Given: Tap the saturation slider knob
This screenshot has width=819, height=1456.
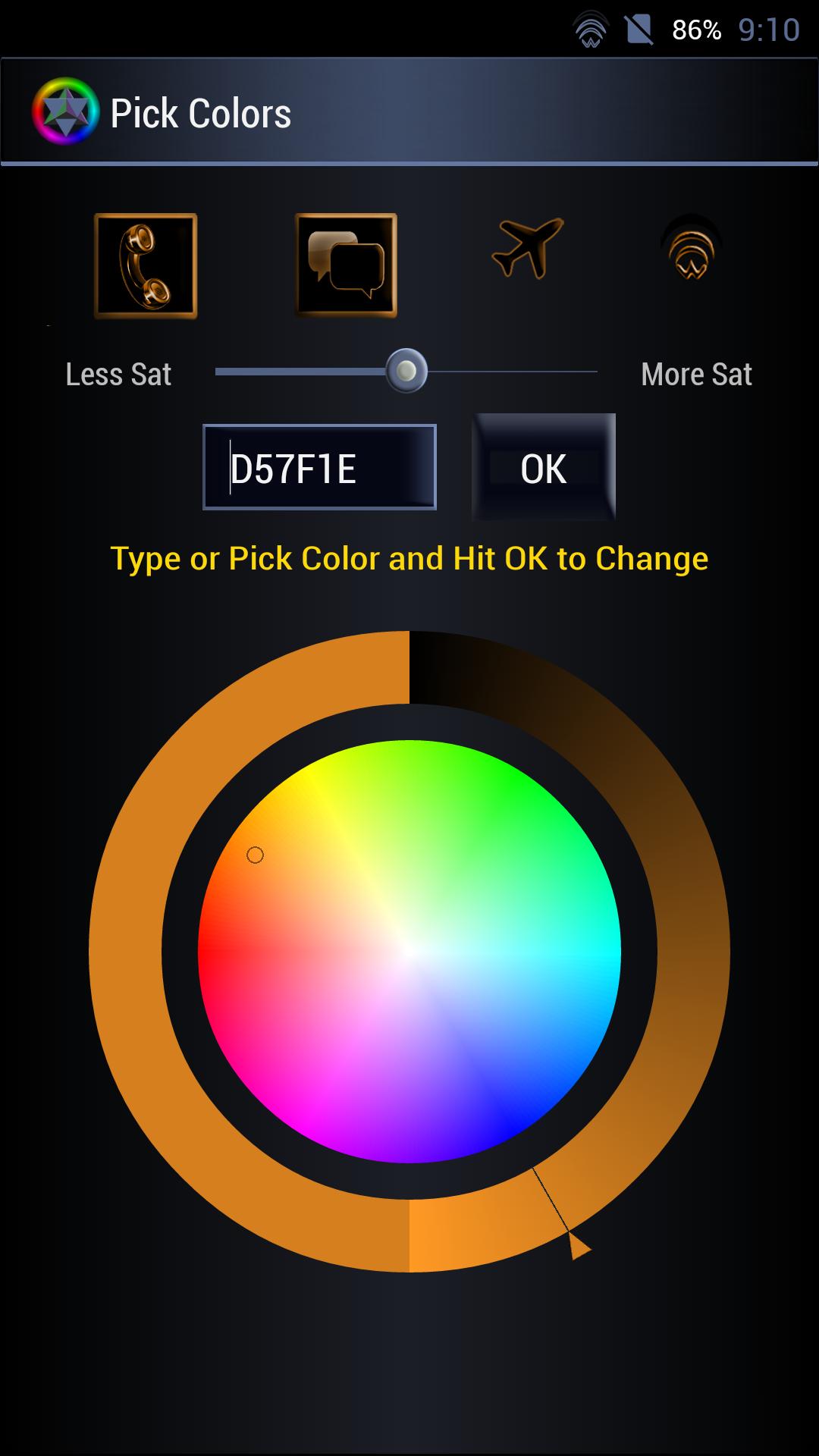Looking at the screenshot, I should tap(406, 371).
